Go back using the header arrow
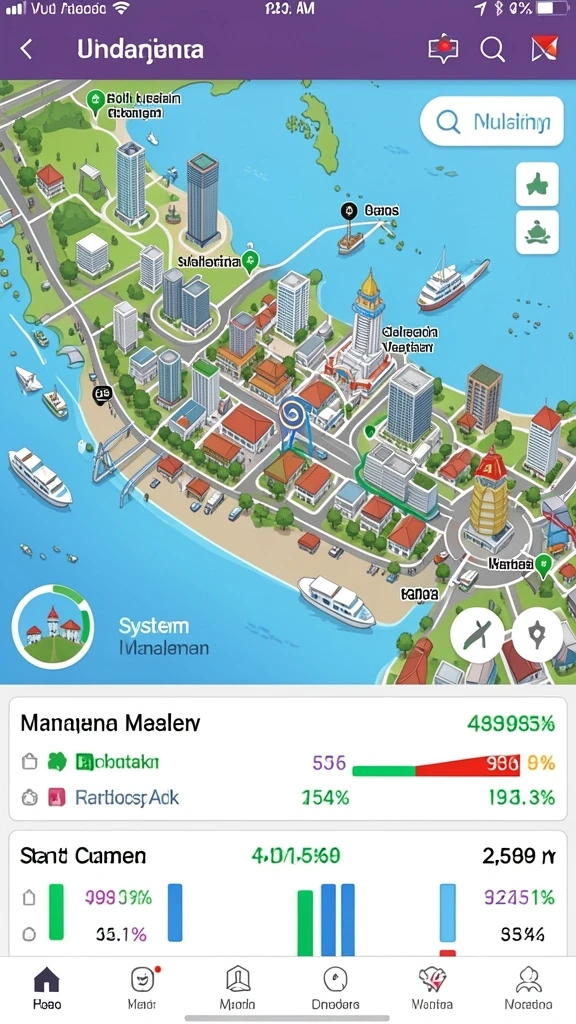576x1024 pixels. (26, 49)
